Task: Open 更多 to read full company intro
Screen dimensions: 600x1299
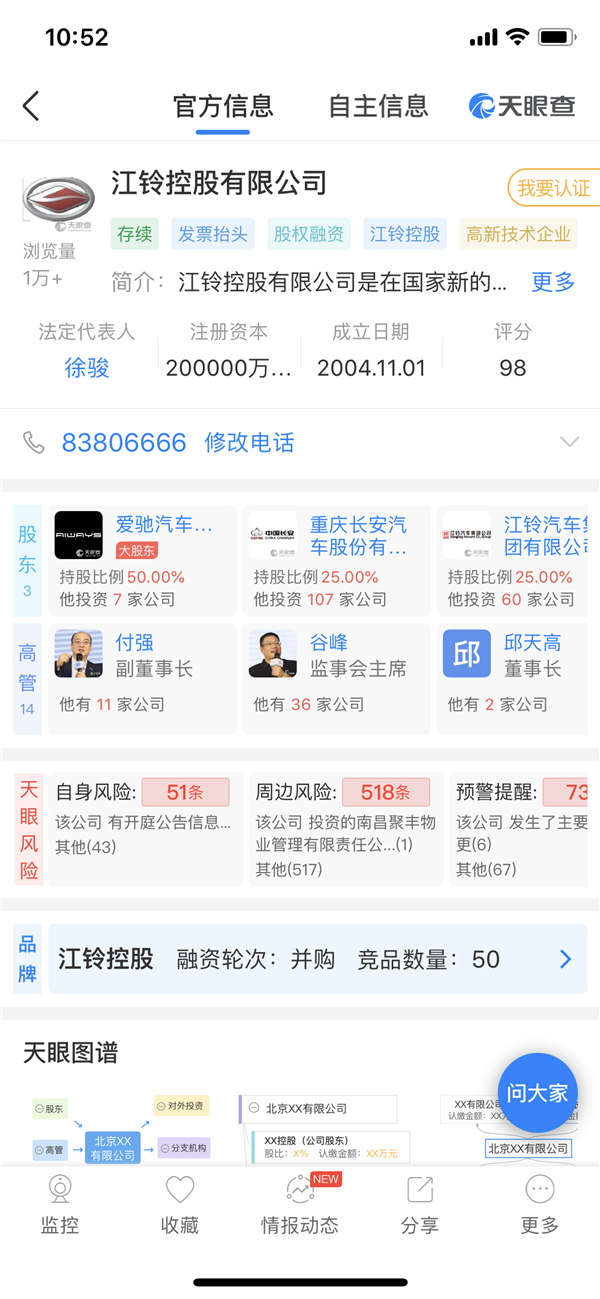Action: point(552,282)
